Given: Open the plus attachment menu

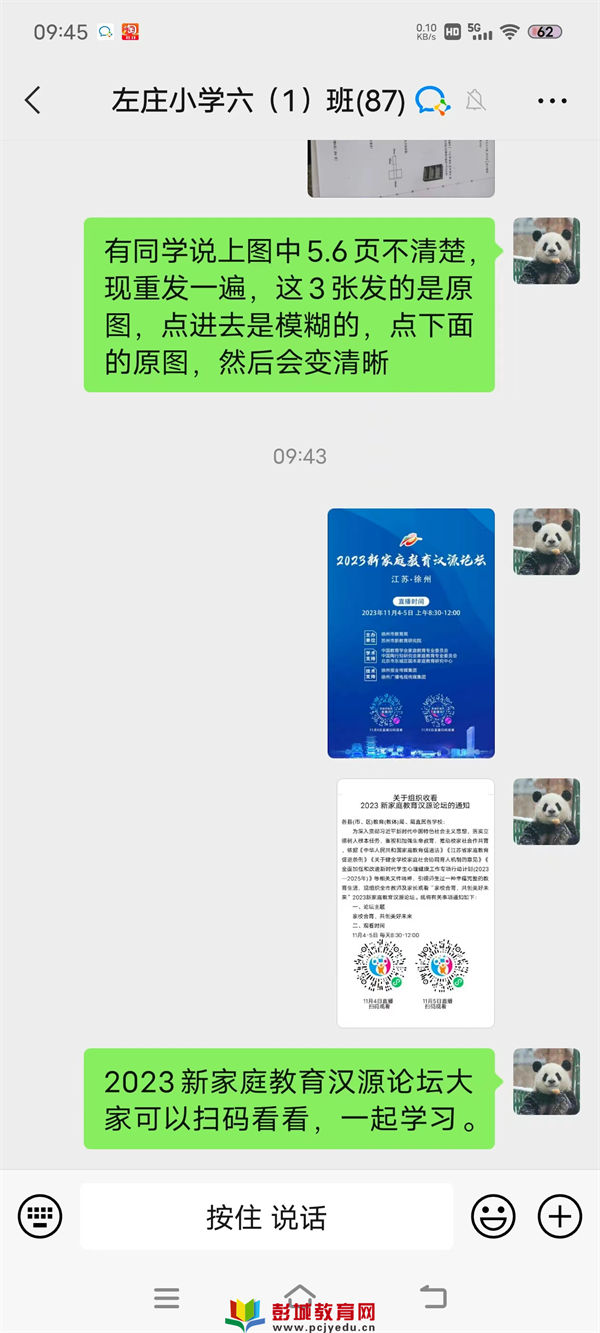Looking at the screenshot, I should click(x=559, y=1216).
